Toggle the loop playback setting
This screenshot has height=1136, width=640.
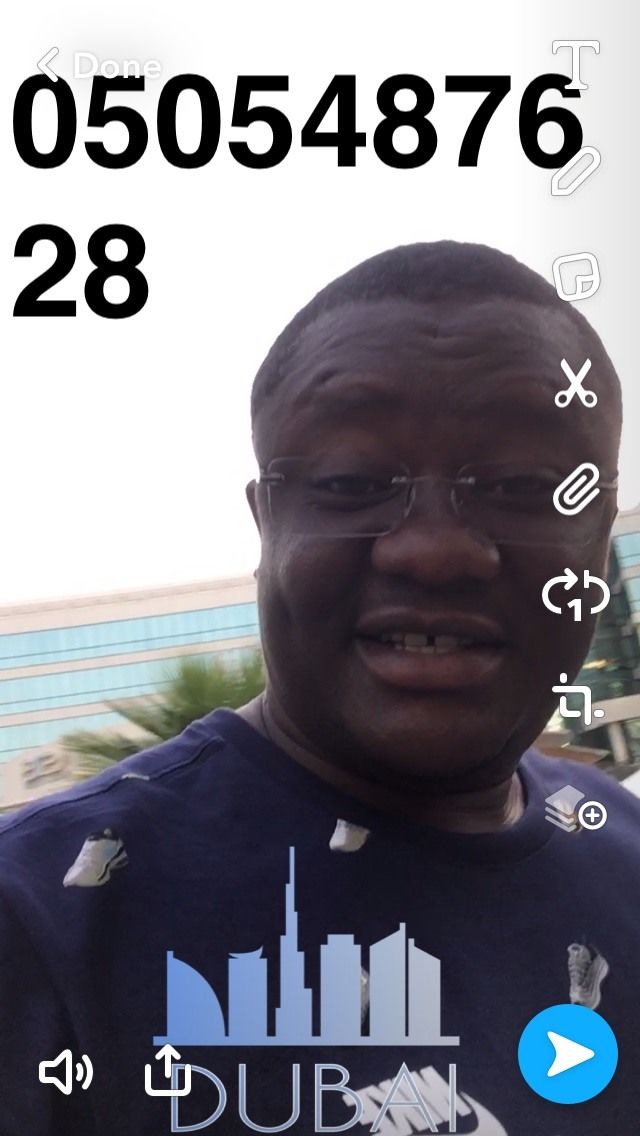[x=576, y=596]
